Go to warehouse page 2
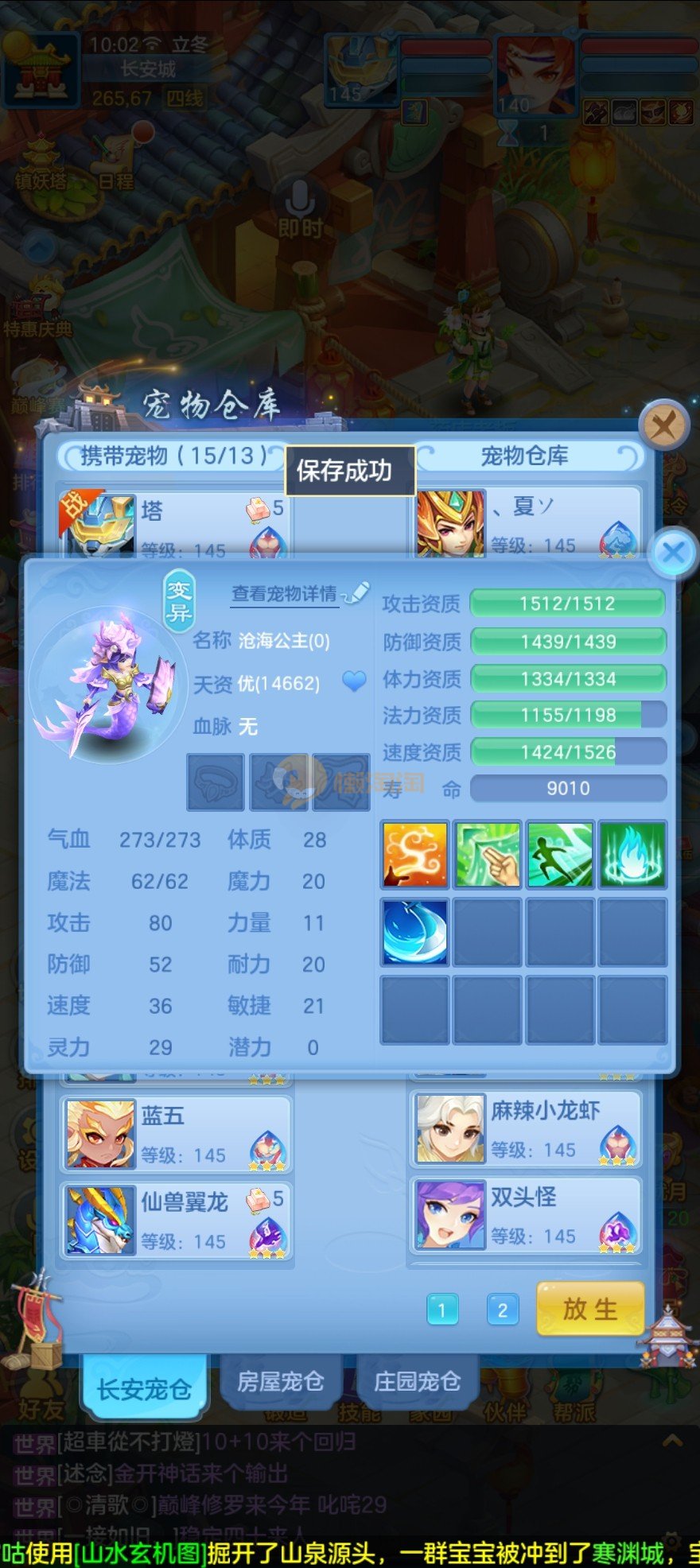Image resolution: width=700 pixels, height=1568 pixels. [x=502, y=1310]
